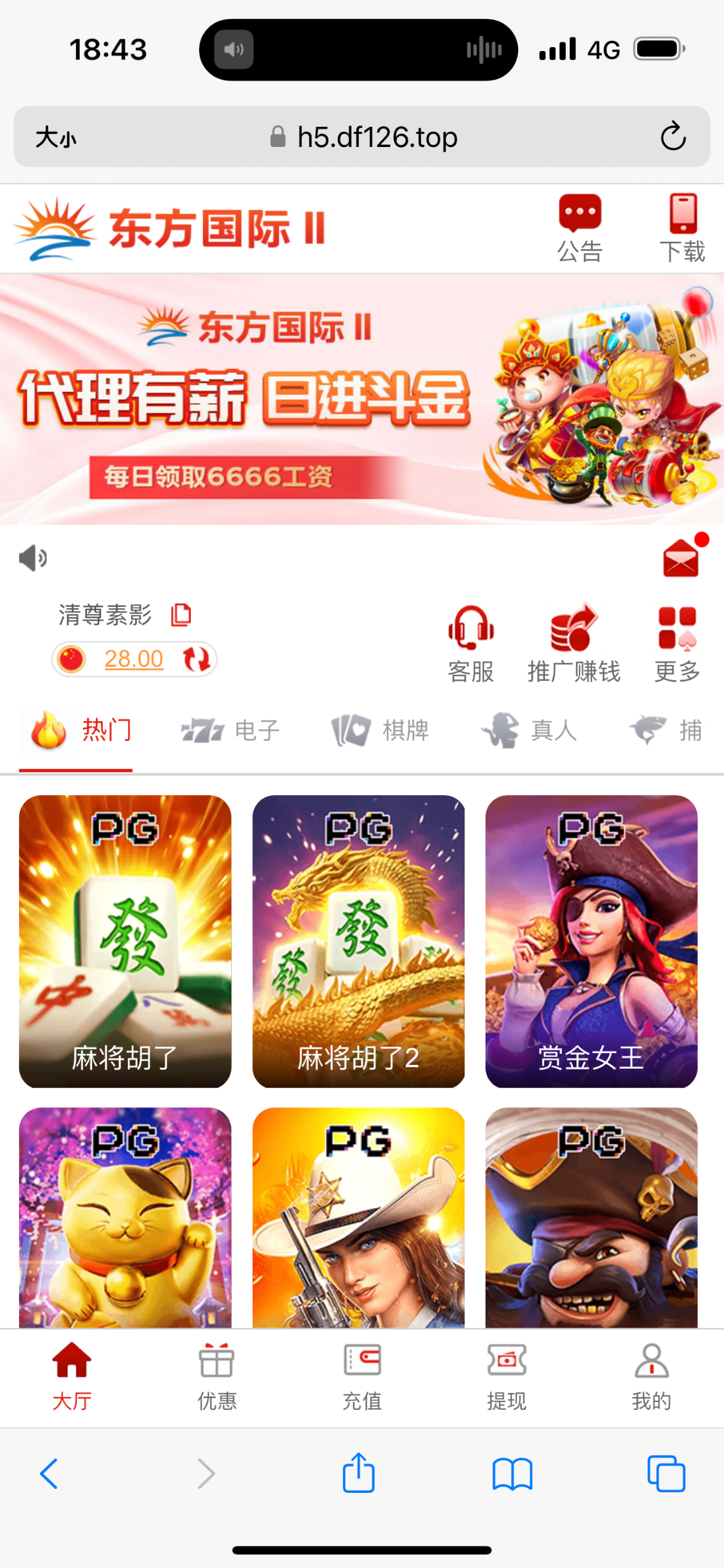Open the 更多 more menu
This screenshot has height=1568, width=724.
pos(677,644)
